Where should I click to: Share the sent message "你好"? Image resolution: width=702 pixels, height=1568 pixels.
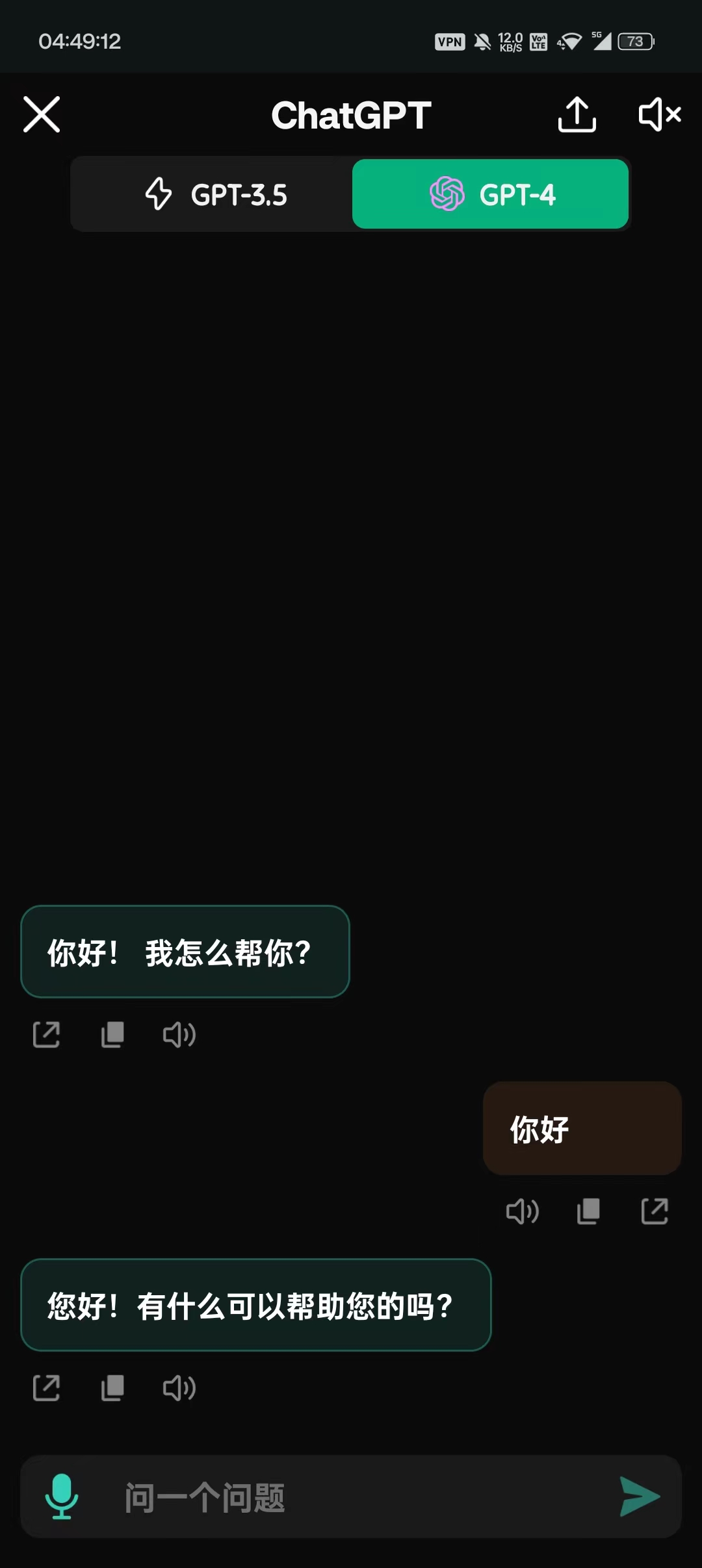click(x=655, y=1211)
